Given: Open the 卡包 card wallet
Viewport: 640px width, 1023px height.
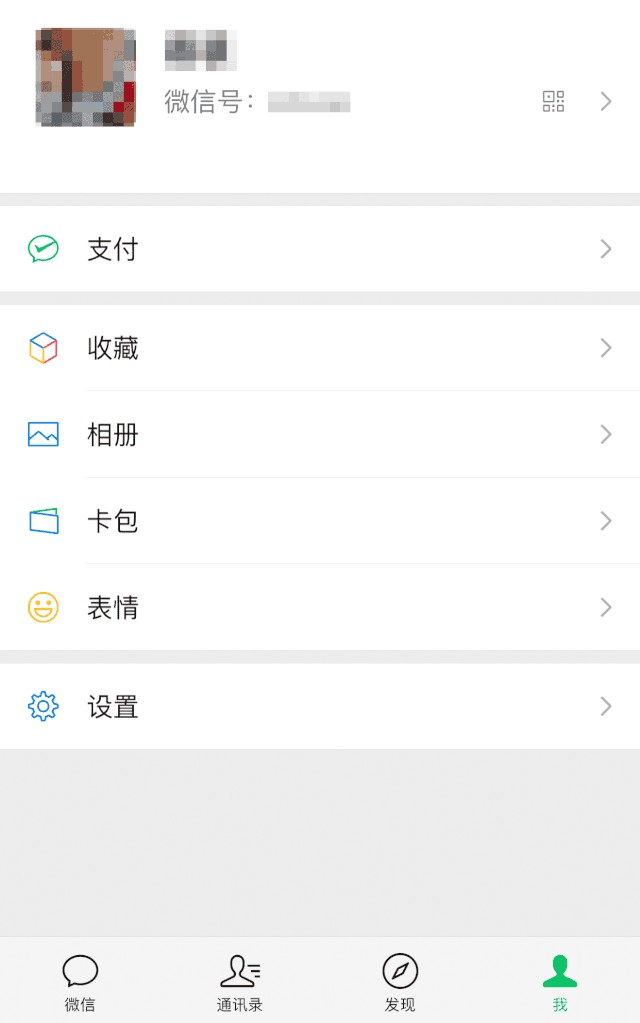Looking at the screenshot, I should click(320, 521).
